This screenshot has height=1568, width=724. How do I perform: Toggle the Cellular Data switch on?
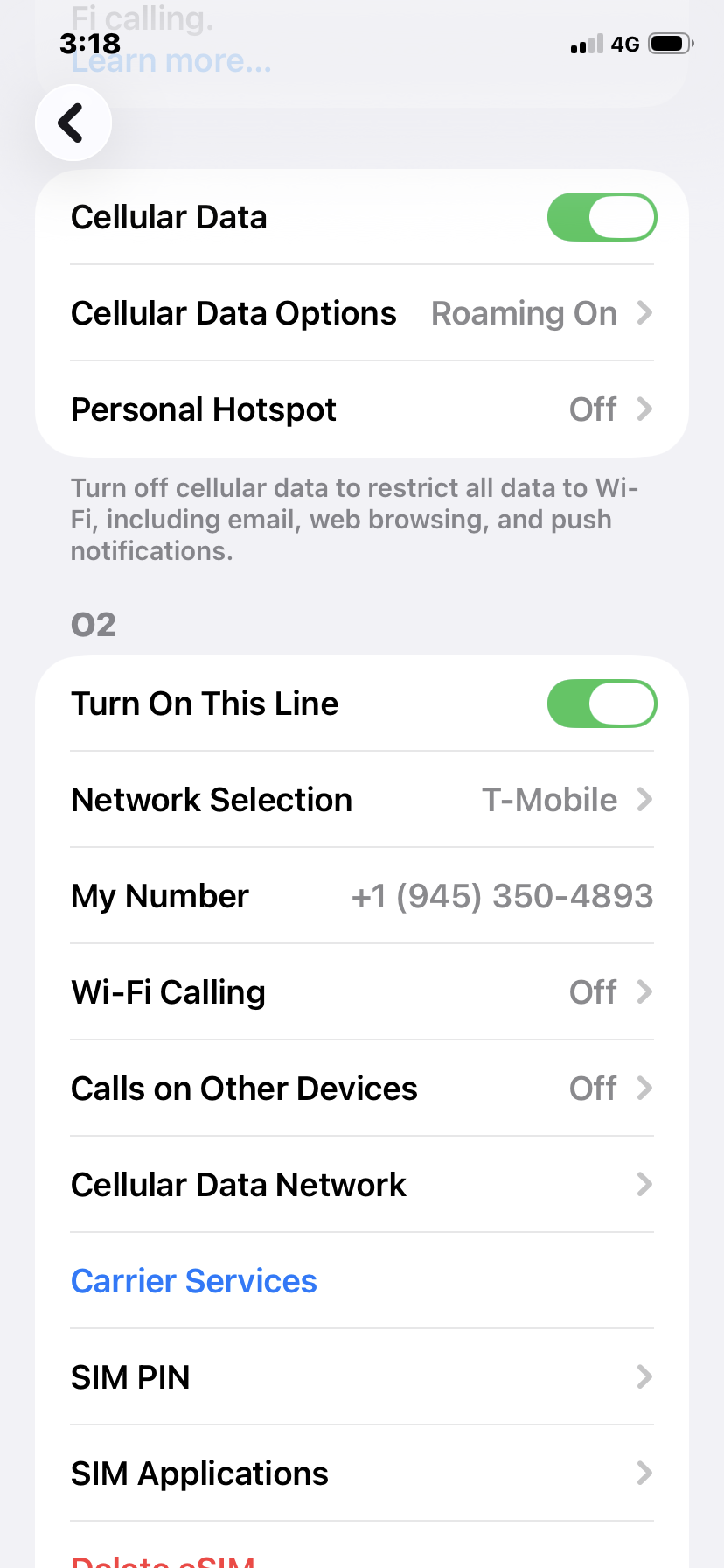(602, 216)
